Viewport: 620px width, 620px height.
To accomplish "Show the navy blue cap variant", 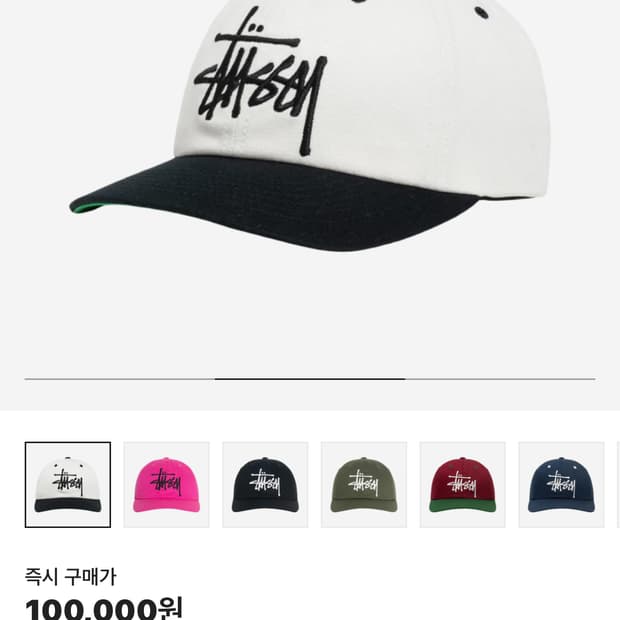I will (x=561, y=485).
